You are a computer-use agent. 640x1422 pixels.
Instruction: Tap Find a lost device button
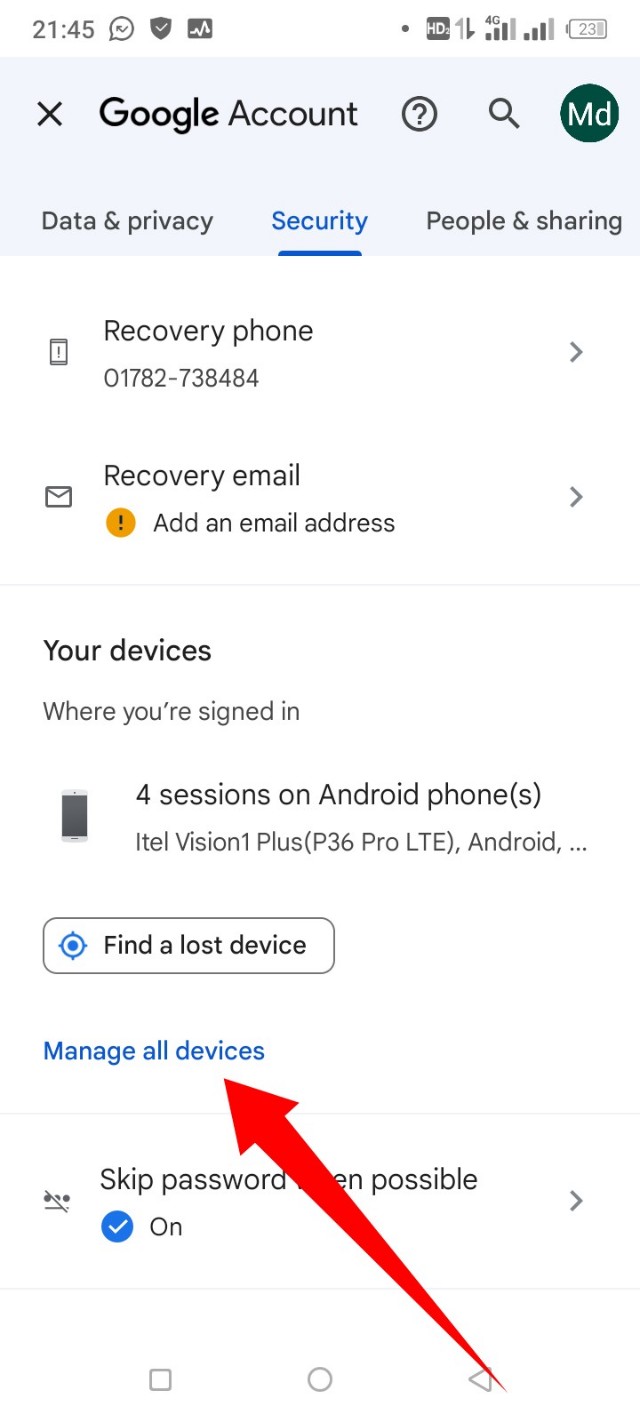188,945
